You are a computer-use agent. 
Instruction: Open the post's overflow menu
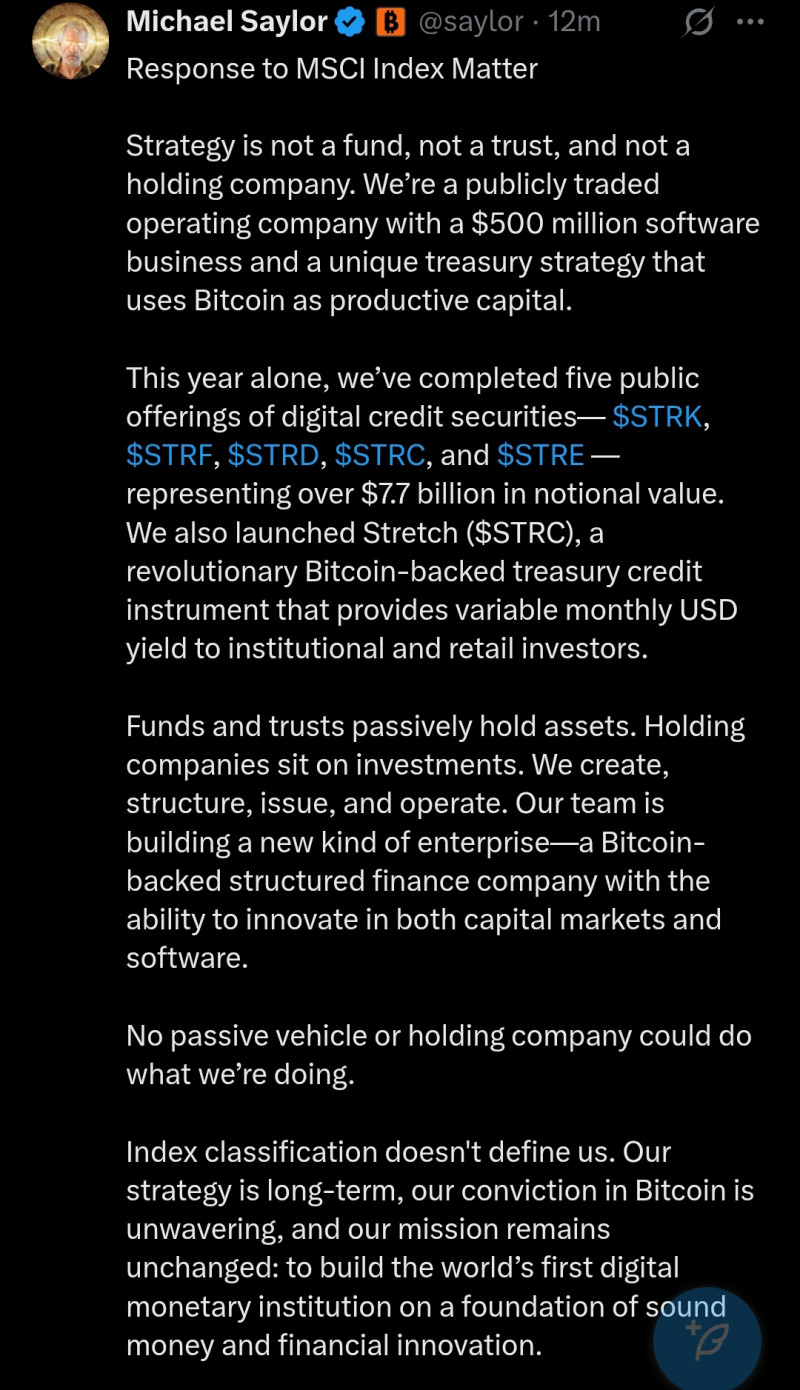(x=749, y=22)
